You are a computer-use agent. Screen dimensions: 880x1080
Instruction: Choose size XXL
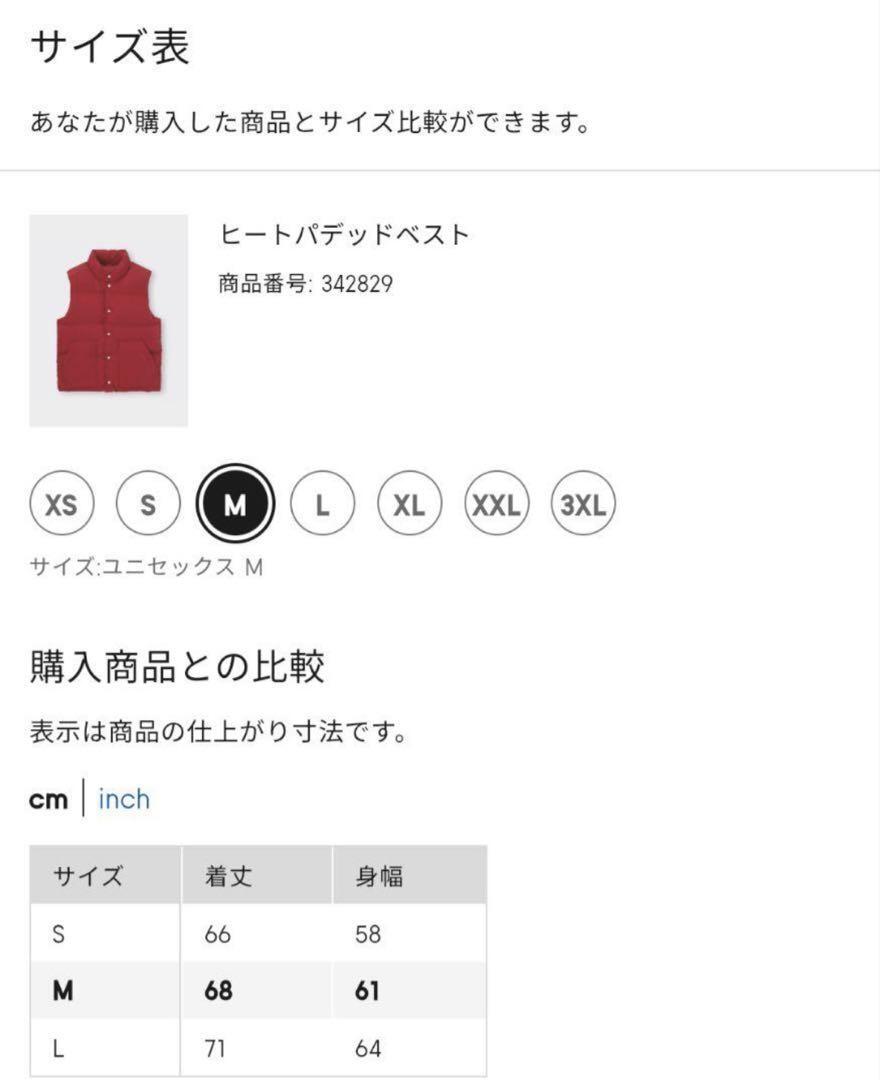pos(496,504)
